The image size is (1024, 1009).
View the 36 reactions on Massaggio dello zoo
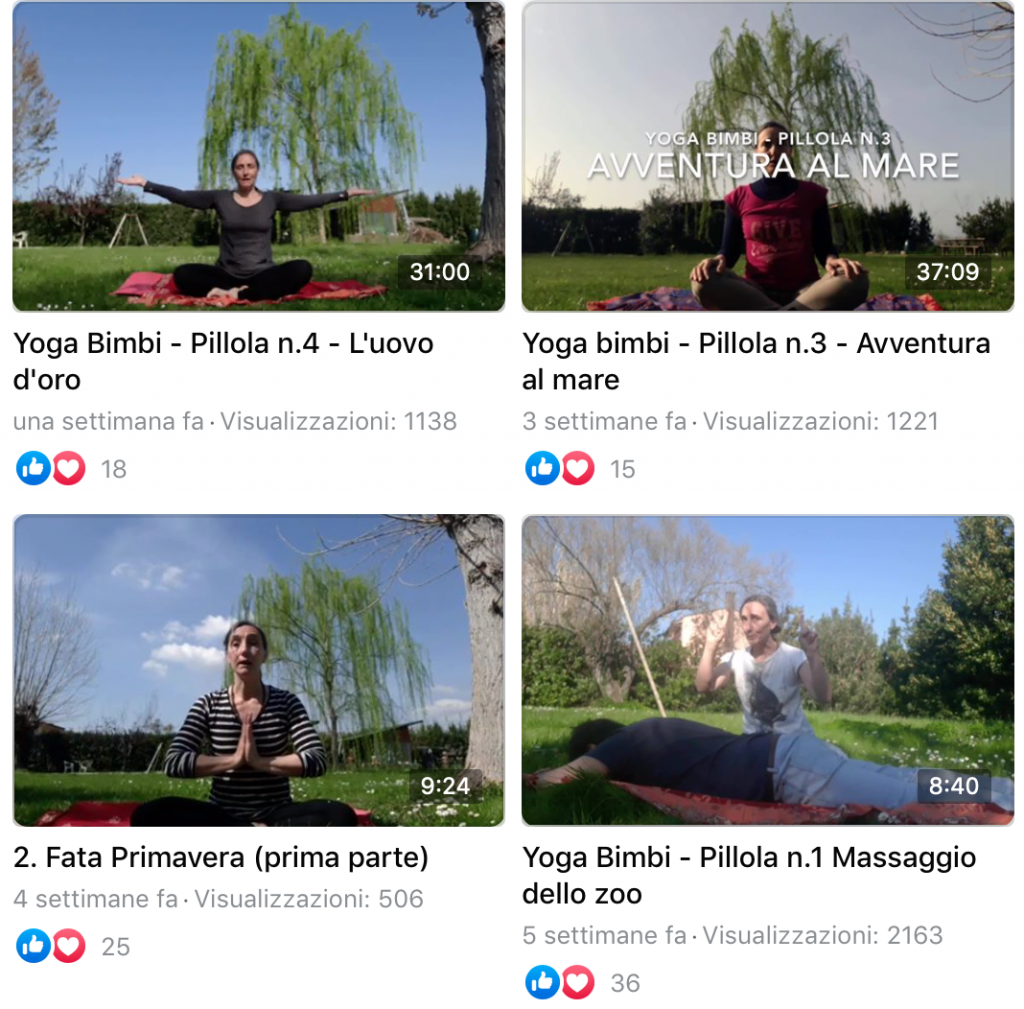pos(582,983)
